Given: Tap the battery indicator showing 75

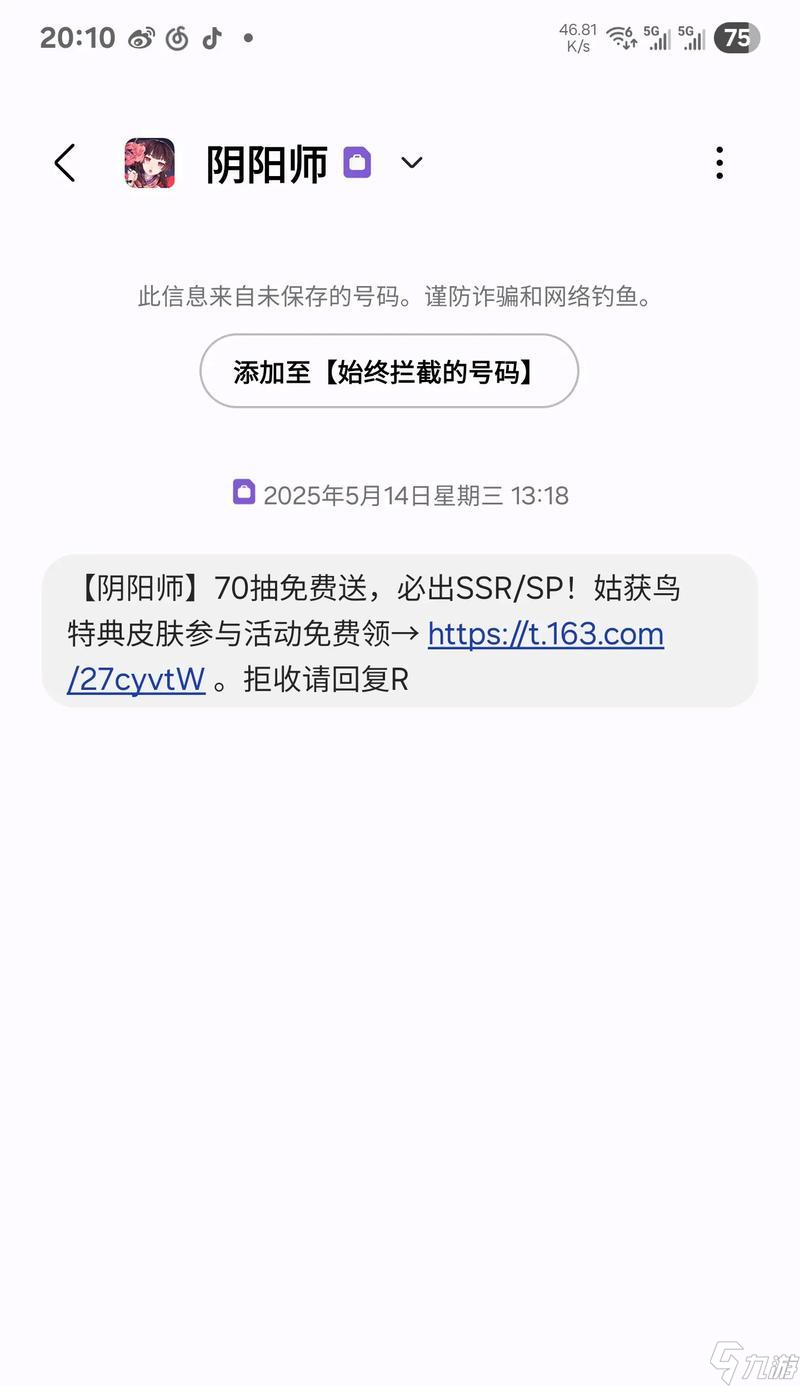Looking at the screenshot, I should tap(737, 38).
